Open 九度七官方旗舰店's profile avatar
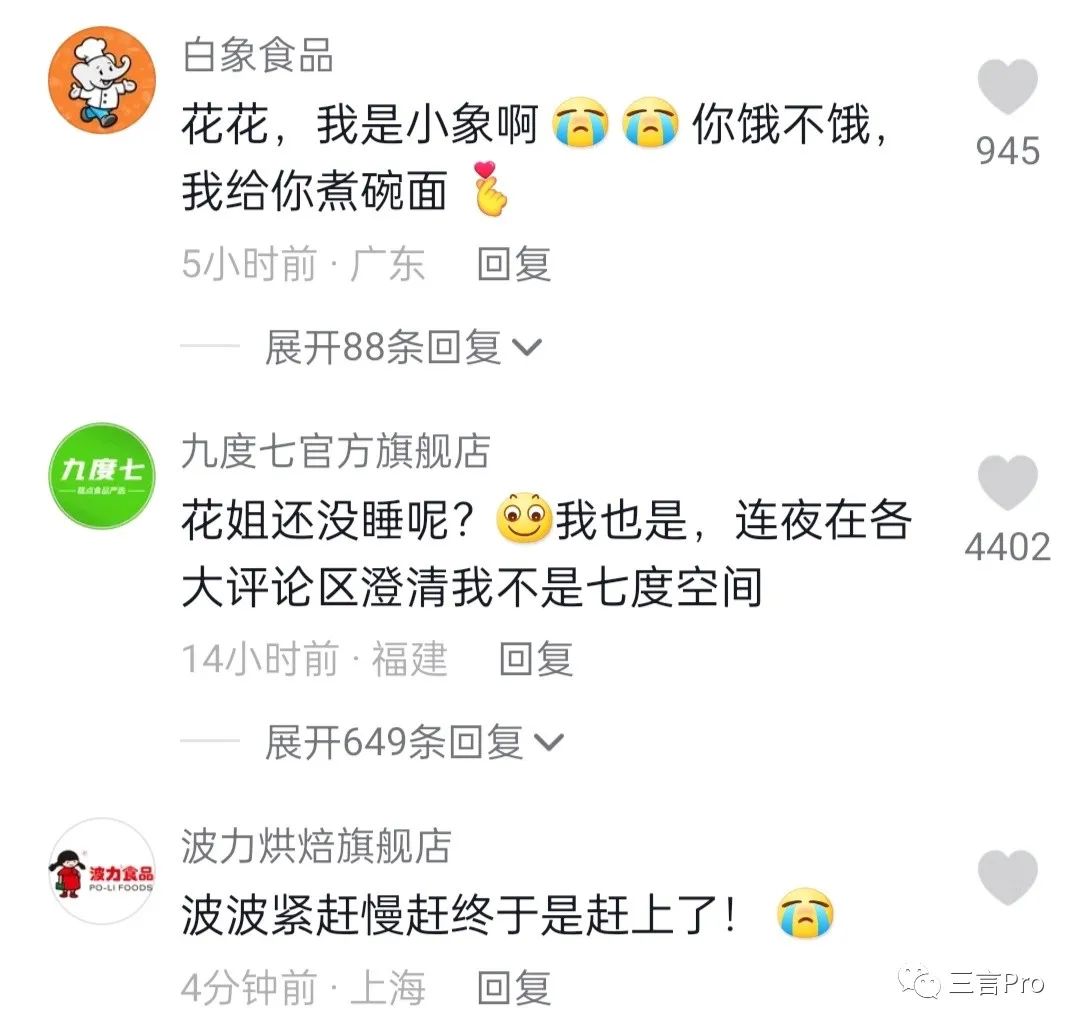Viewport: 1080px width, 1031px height. click(x=103, y=476)
